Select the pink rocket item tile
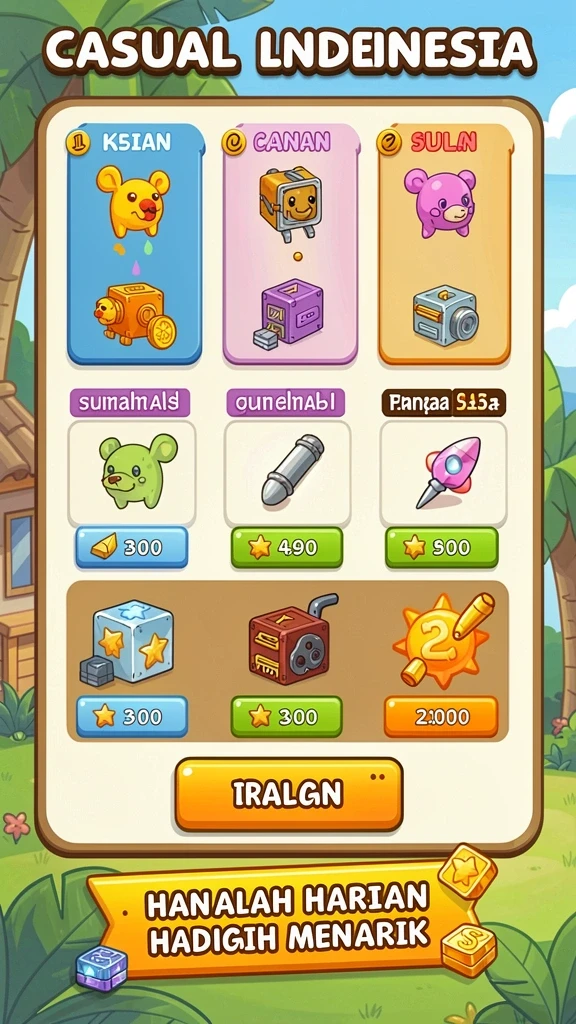The image size is (576, 1024). tap(443, 473)
